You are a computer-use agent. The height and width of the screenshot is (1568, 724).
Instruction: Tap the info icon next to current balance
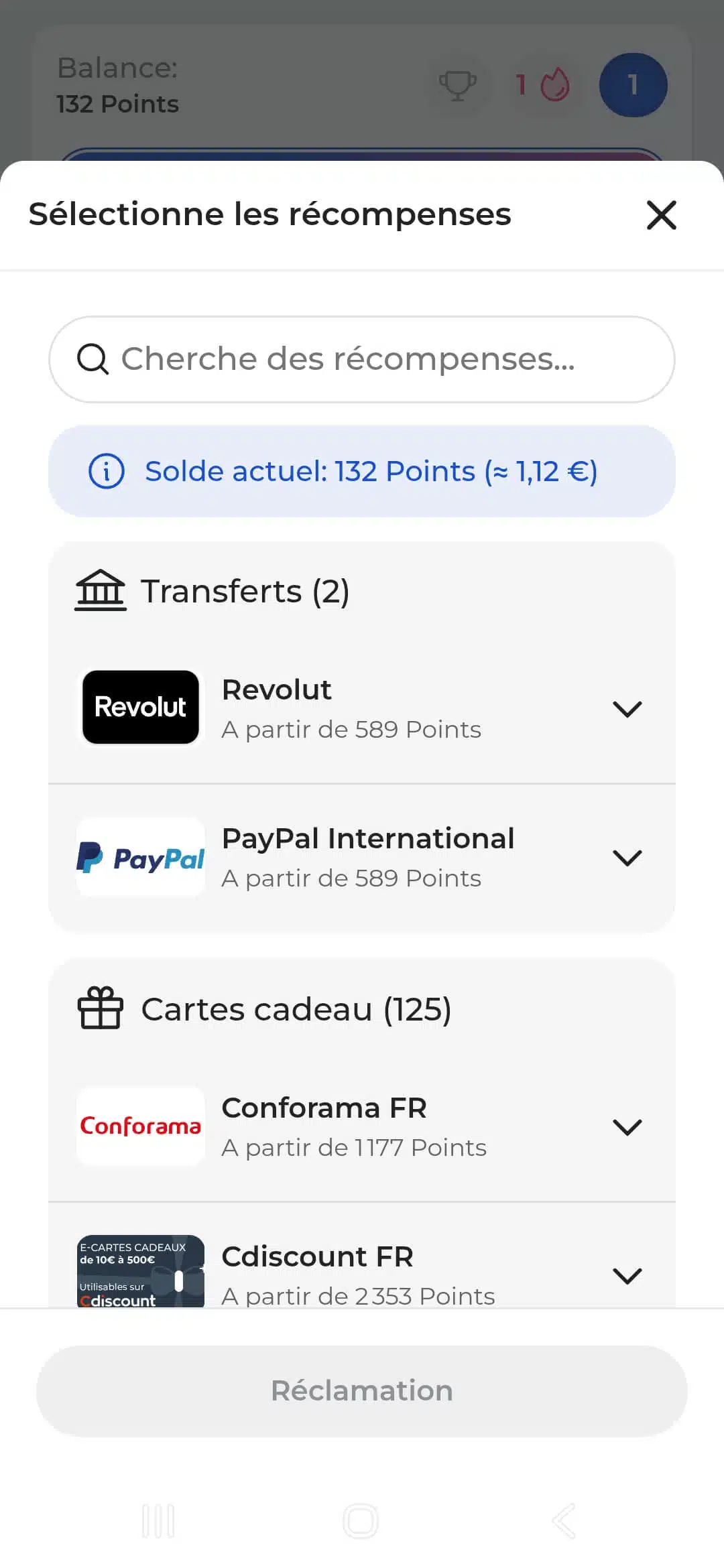pos(107,472)
